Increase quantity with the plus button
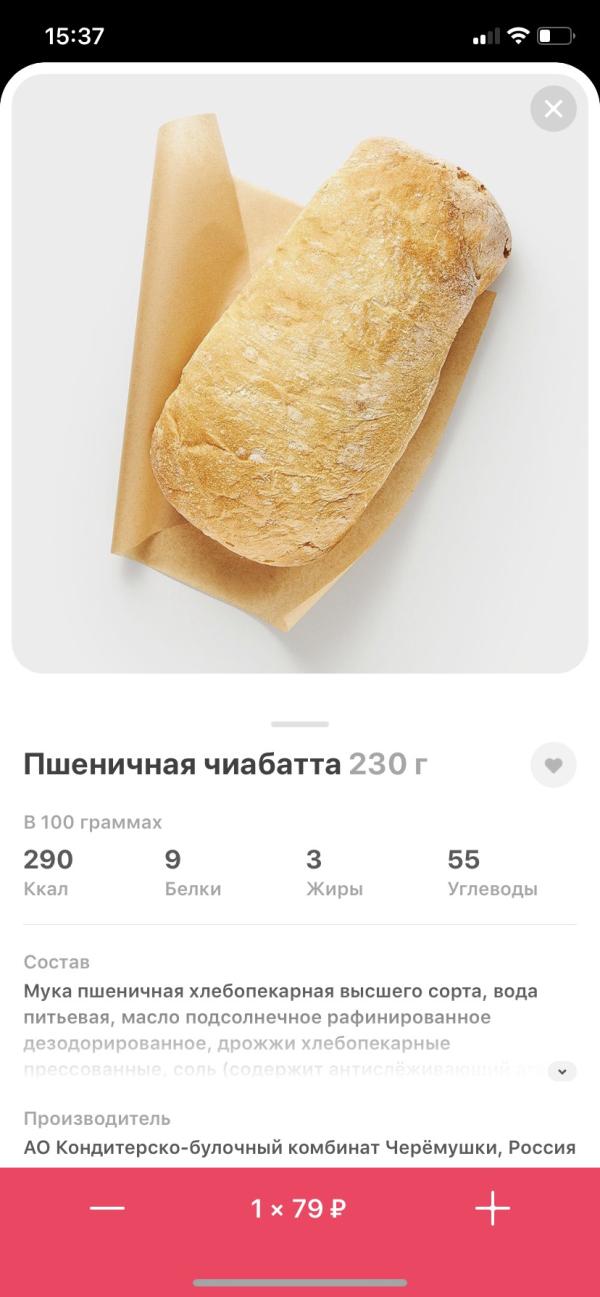600x1297 pixels. tap(492, 1208)
